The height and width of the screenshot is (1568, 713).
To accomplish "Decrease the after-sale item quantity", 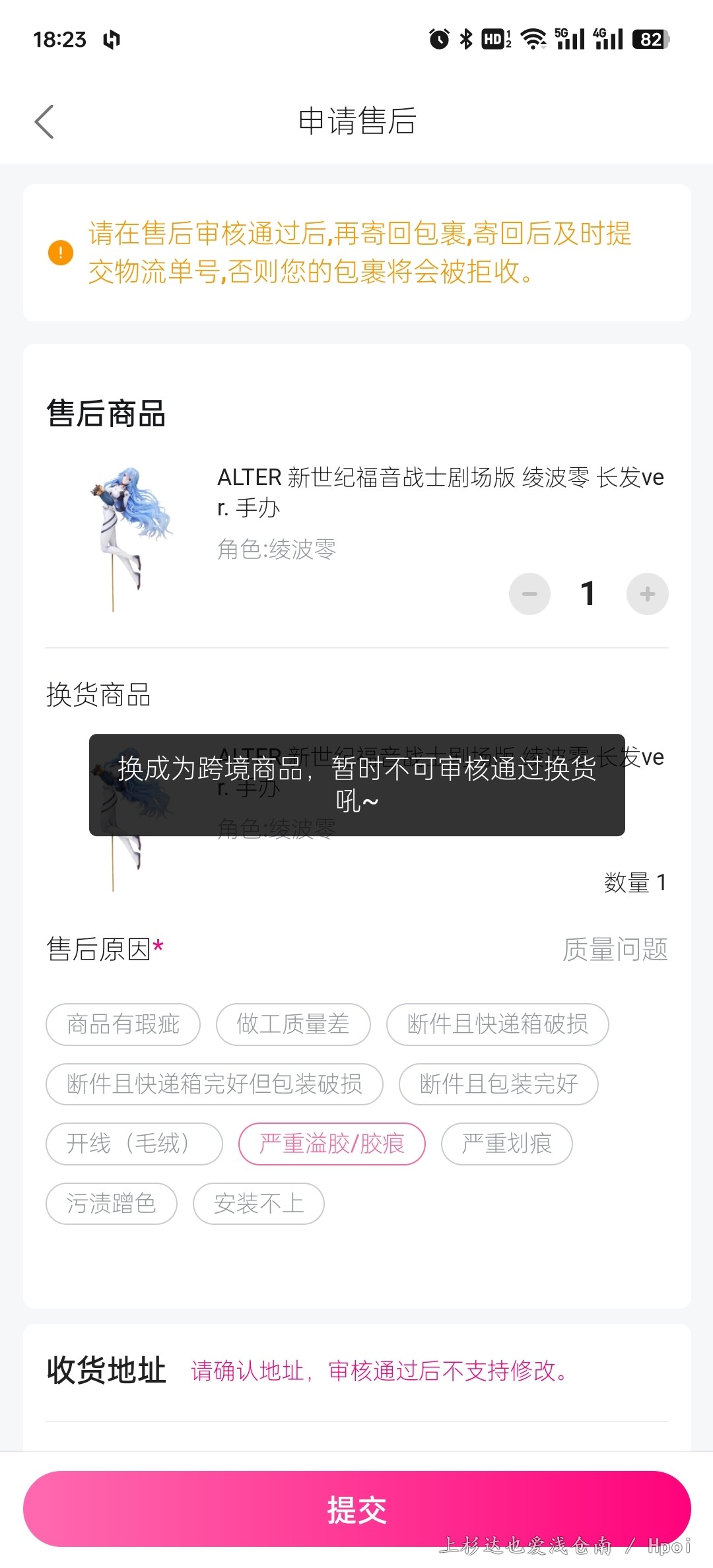I will coord(529,594).
